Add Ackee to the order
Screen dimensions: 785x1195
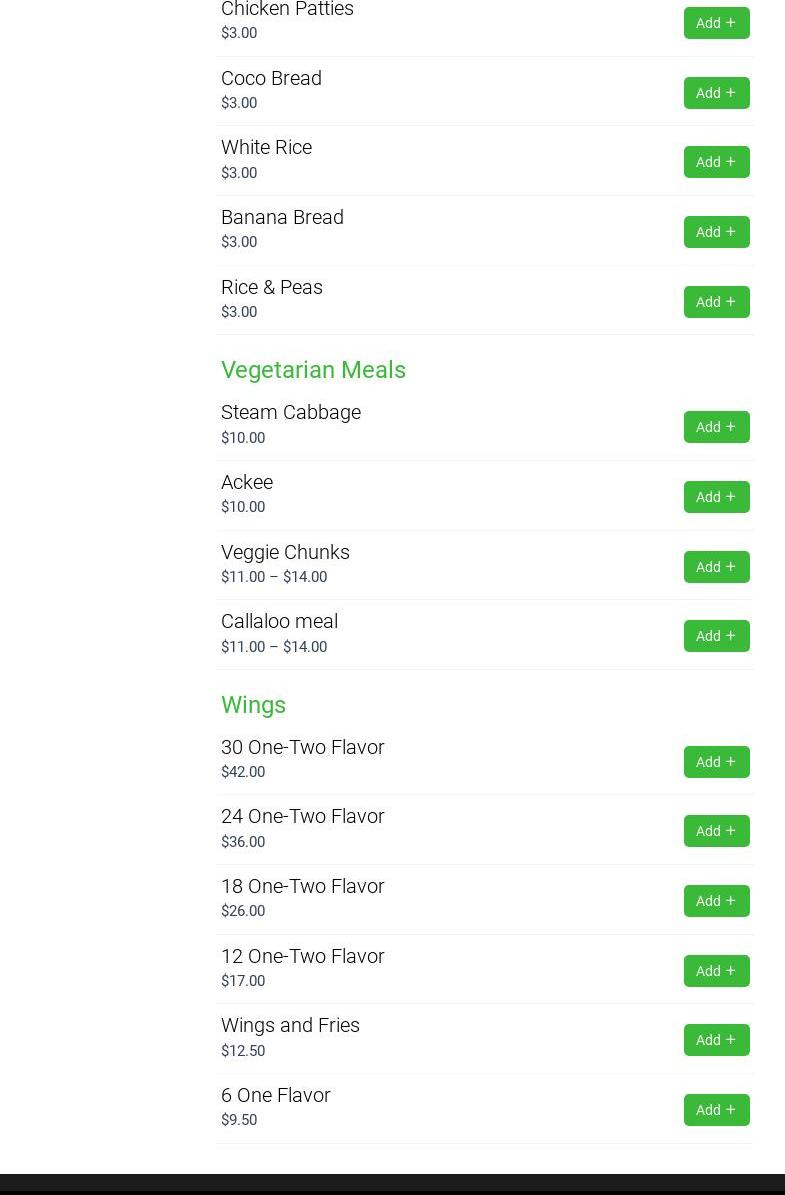pos(716,497)
